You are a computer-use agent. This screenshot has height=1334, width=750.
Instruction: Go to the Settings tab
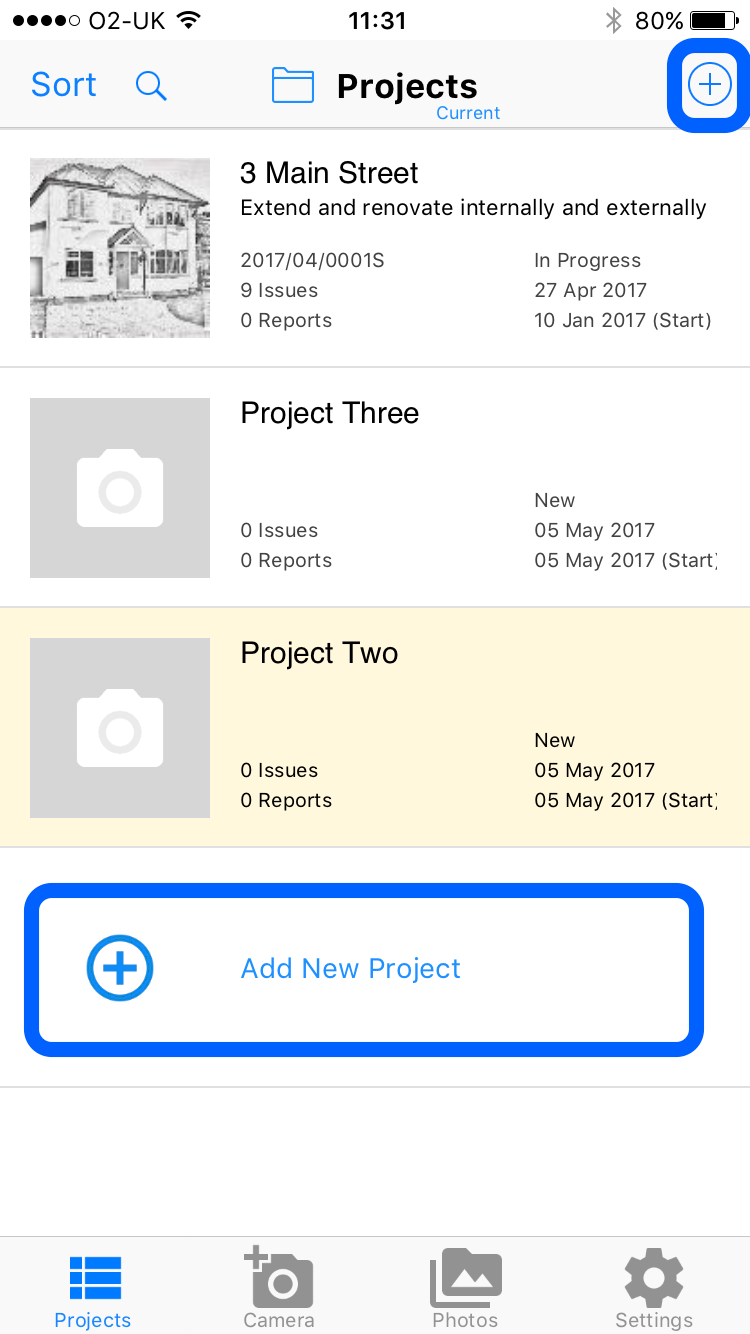tap(654, 1288)
